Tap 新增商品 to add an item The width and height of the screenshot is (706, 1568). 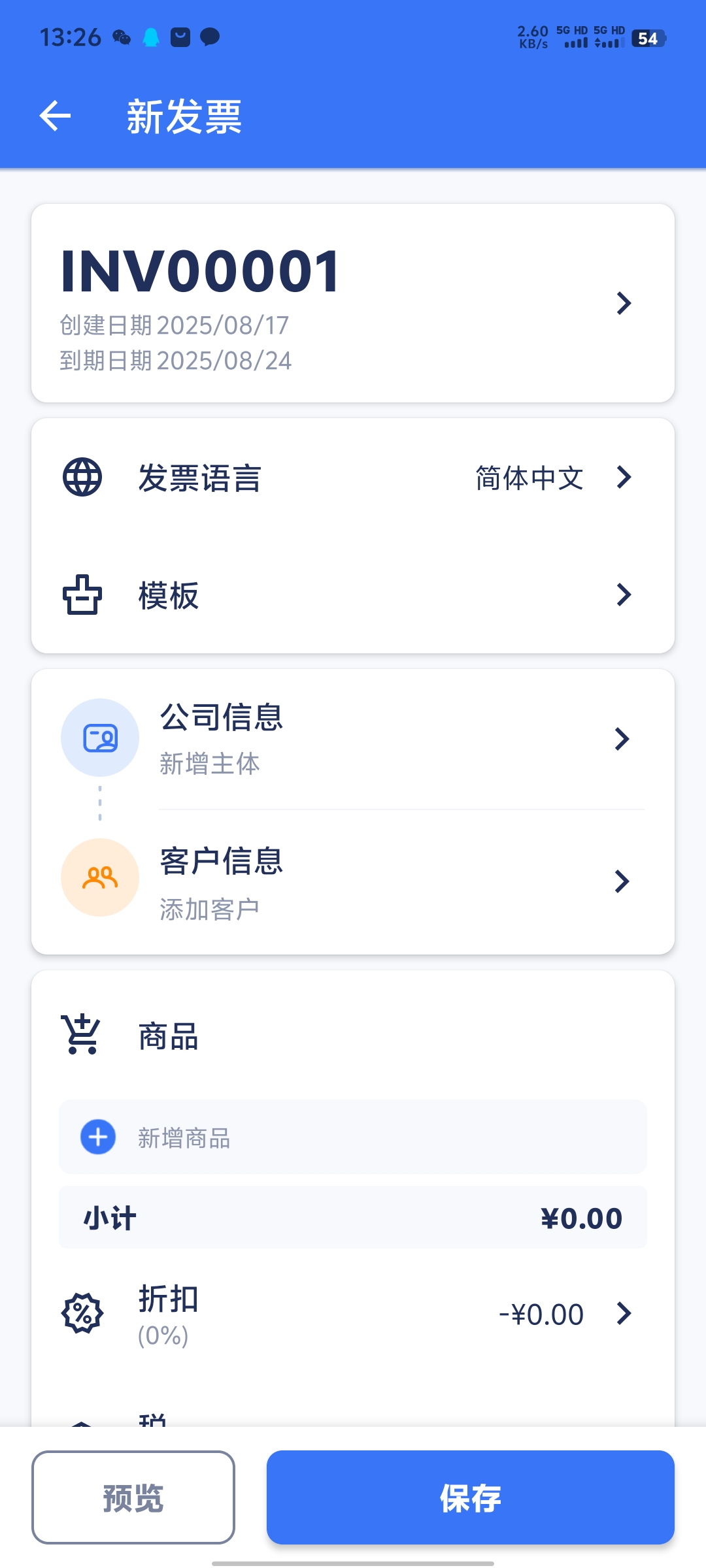(x=353, y=1137)
